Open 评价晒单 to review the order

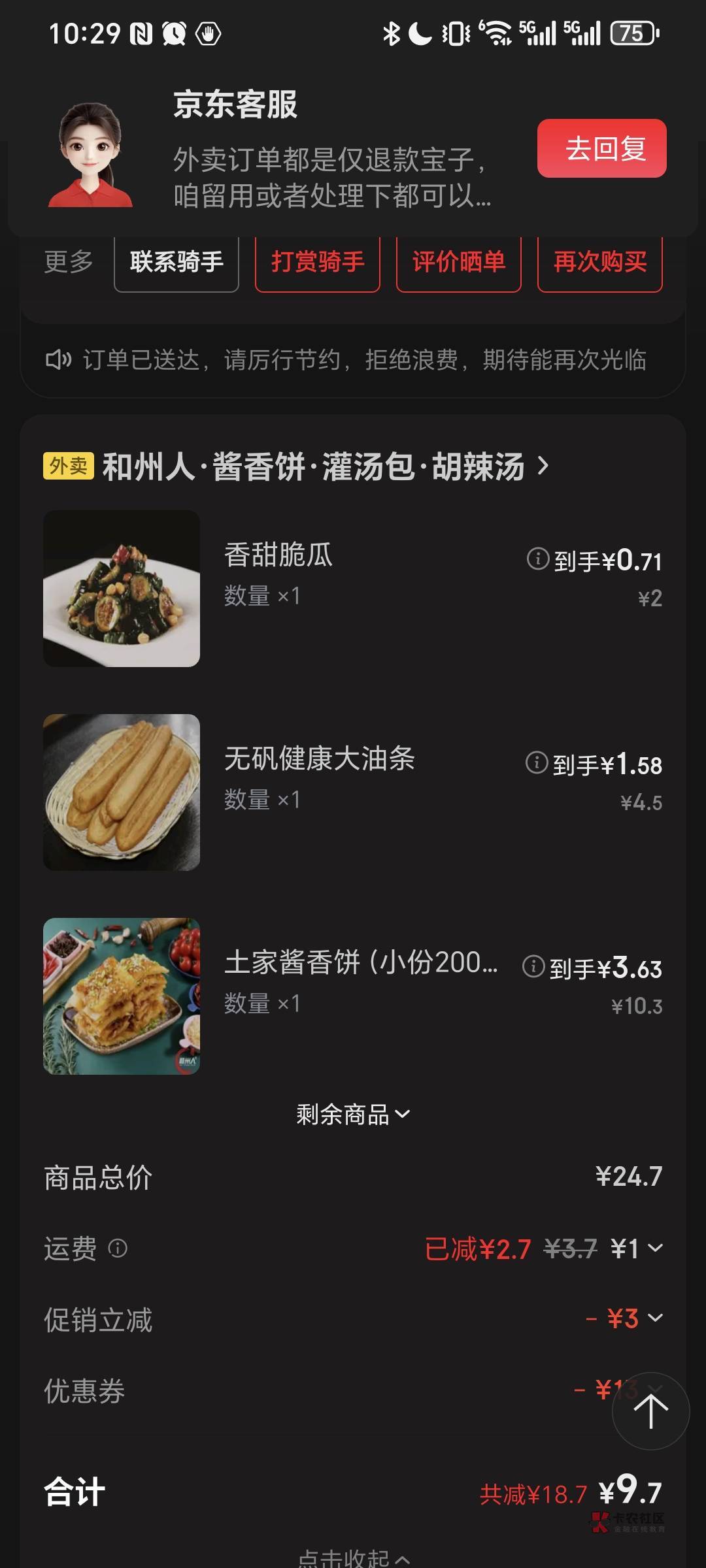[459, 262]
